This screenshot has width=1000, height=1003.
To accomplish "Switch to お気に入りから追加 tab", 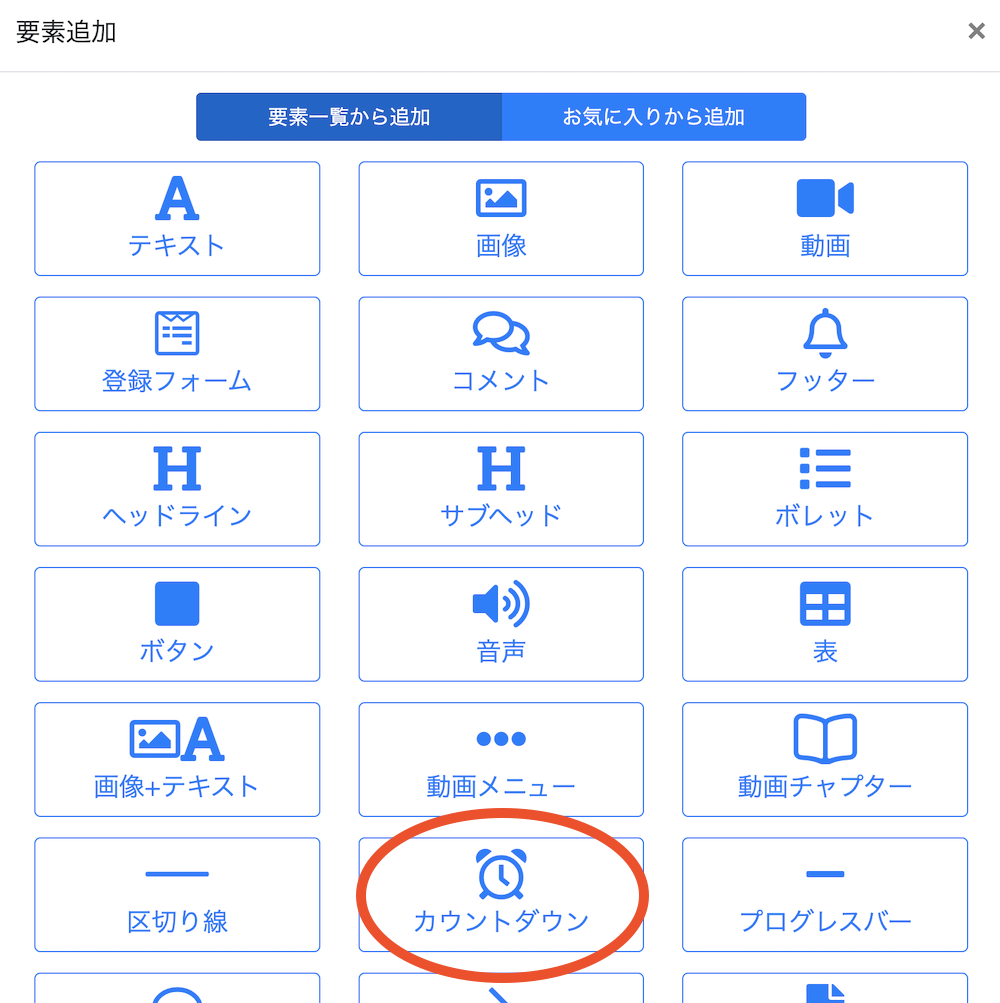I will click(x=653, y=117).
